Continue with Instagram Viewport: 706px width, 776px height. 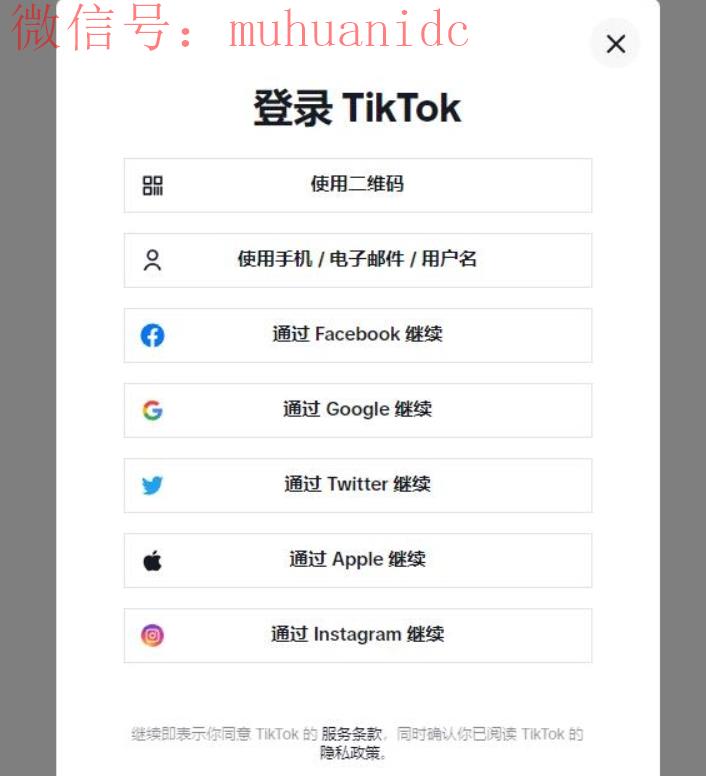(357, 635)
